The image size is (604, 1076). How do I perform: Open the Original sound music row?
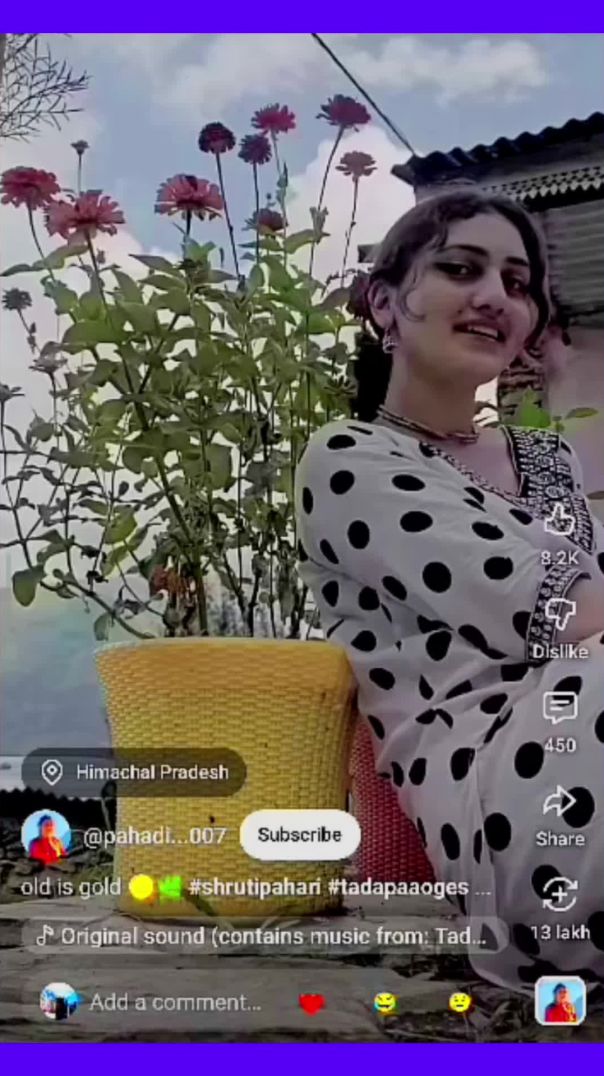(265, 936)
